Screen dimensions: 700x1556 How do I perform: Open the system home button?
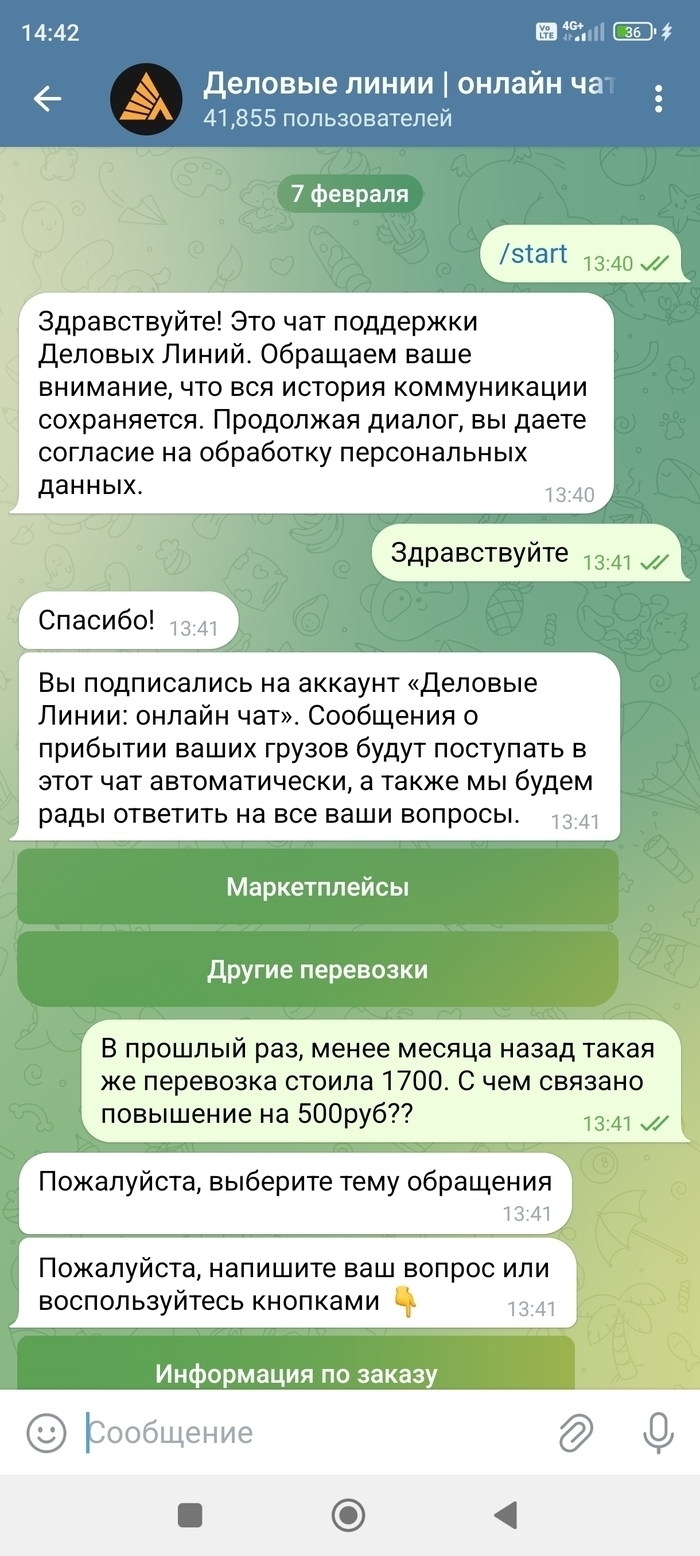349,1515
